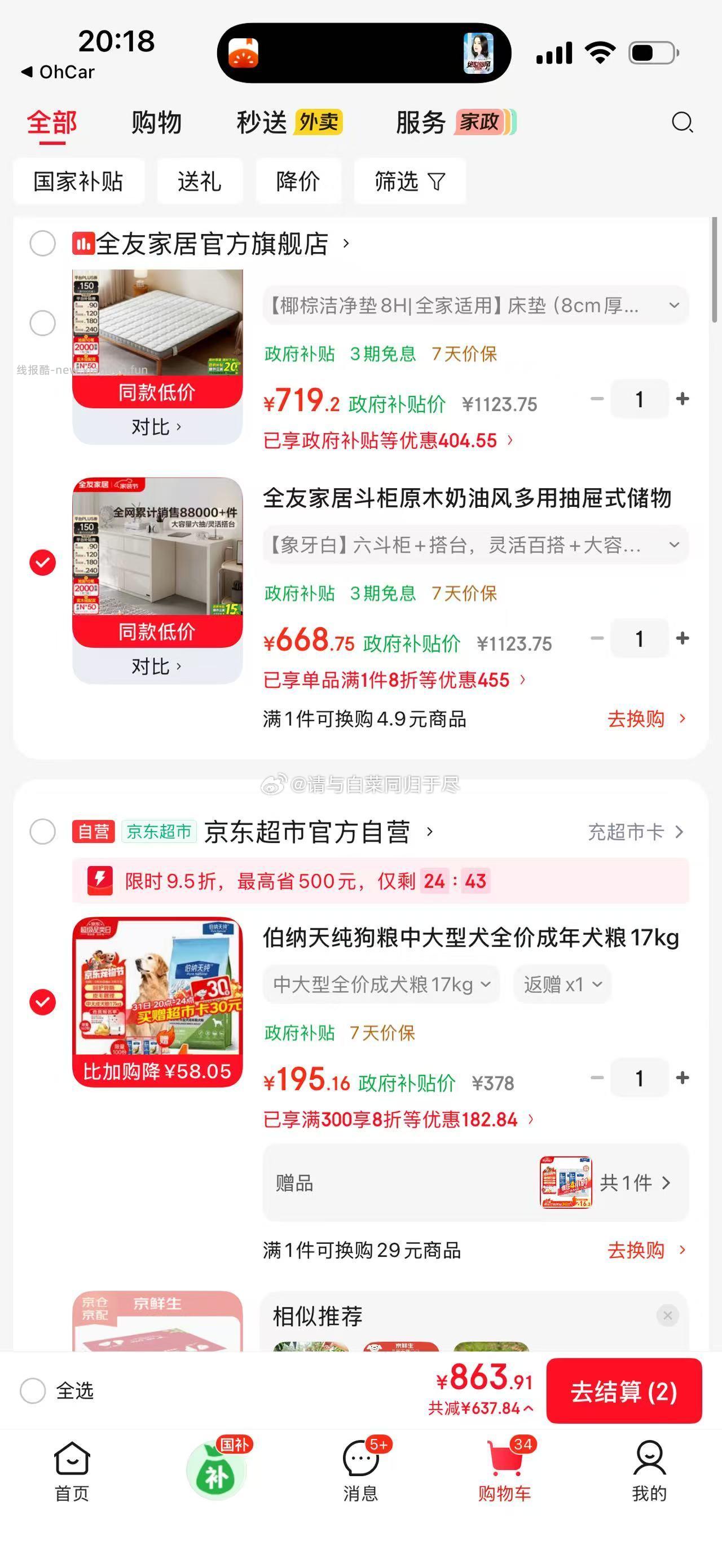Switch to the 服务 家政 tab
This screenshot has width=722, height=1568.
pos(455,123)
